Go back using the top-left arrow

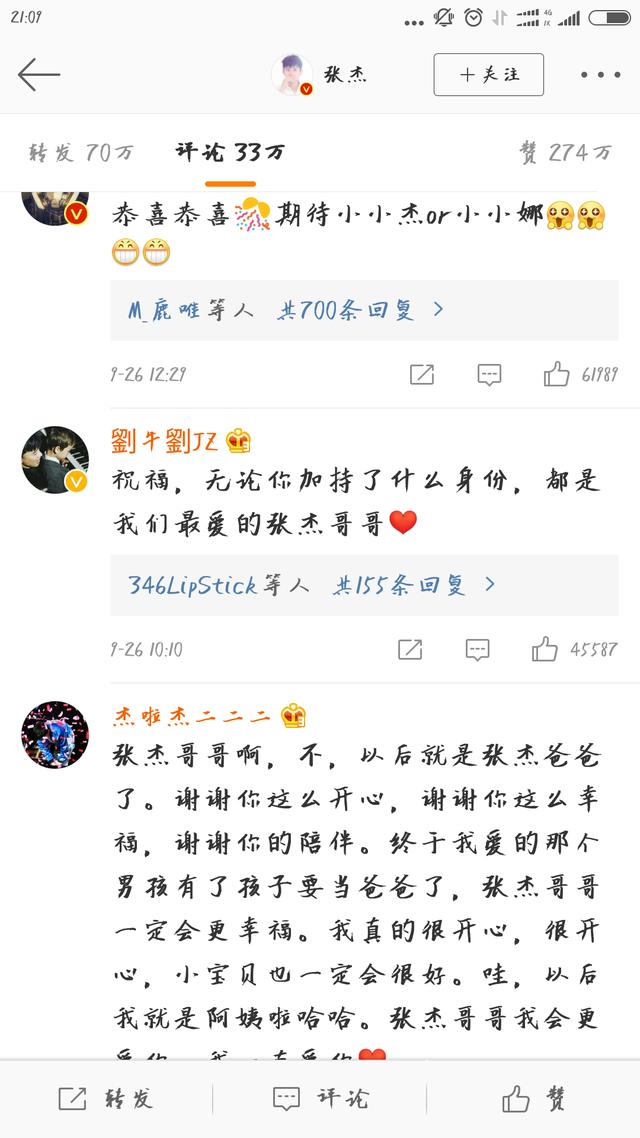tap(38, 74)
